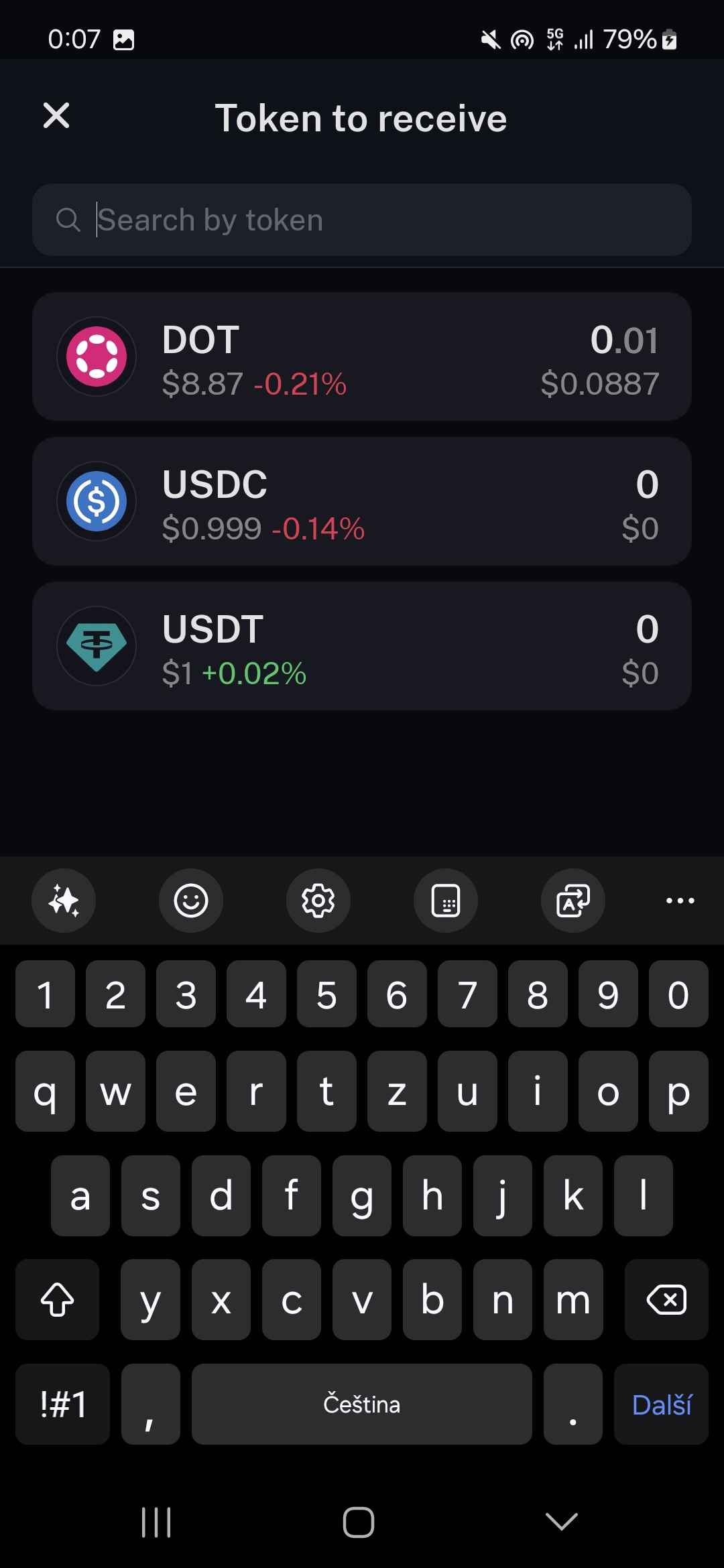Pick USDT as the receiving token
Screen dimensions: 724x1568
(x=362, y=646)
